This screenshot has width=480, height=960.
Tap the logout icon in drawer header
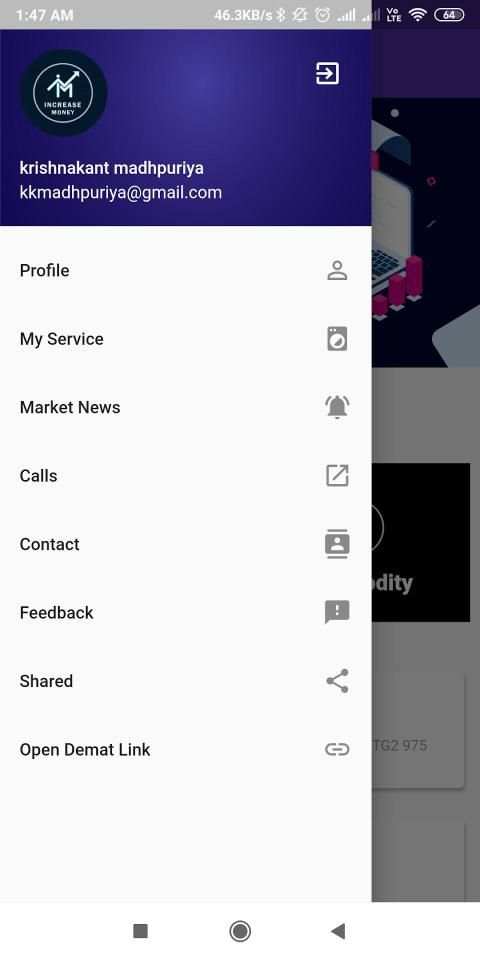pyautogui.click(x=327, y=73)
